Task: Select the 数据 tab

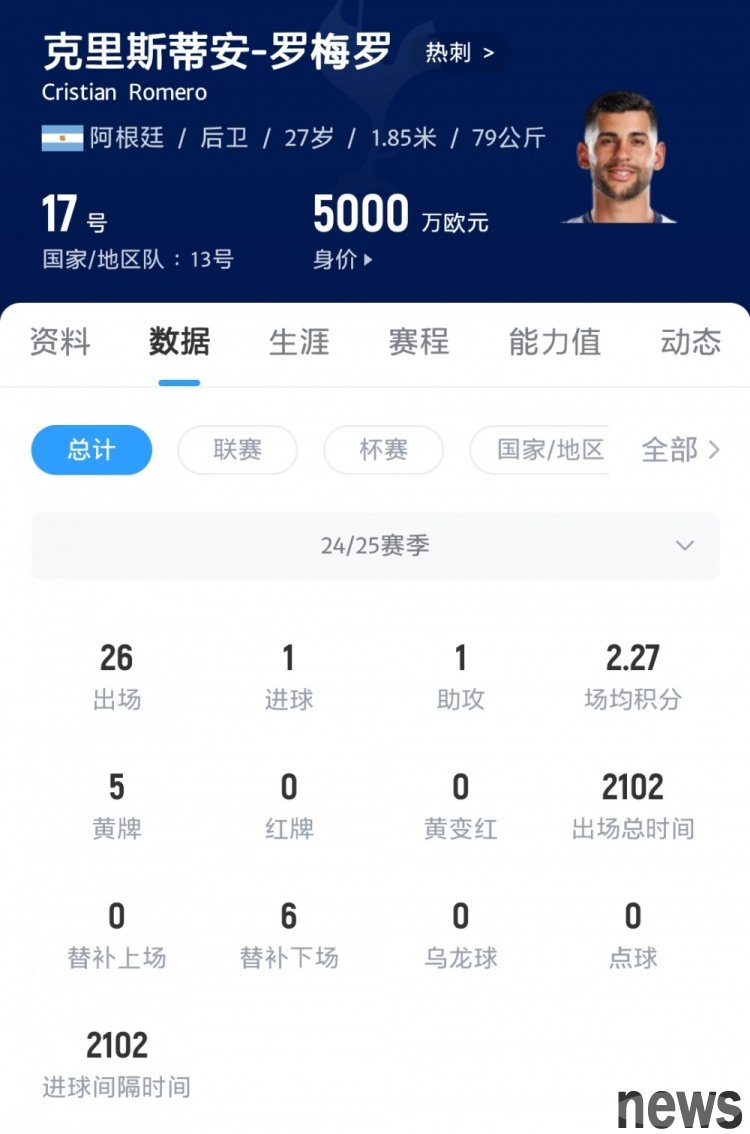Action: pyautogui.click(x=179, y=342)
